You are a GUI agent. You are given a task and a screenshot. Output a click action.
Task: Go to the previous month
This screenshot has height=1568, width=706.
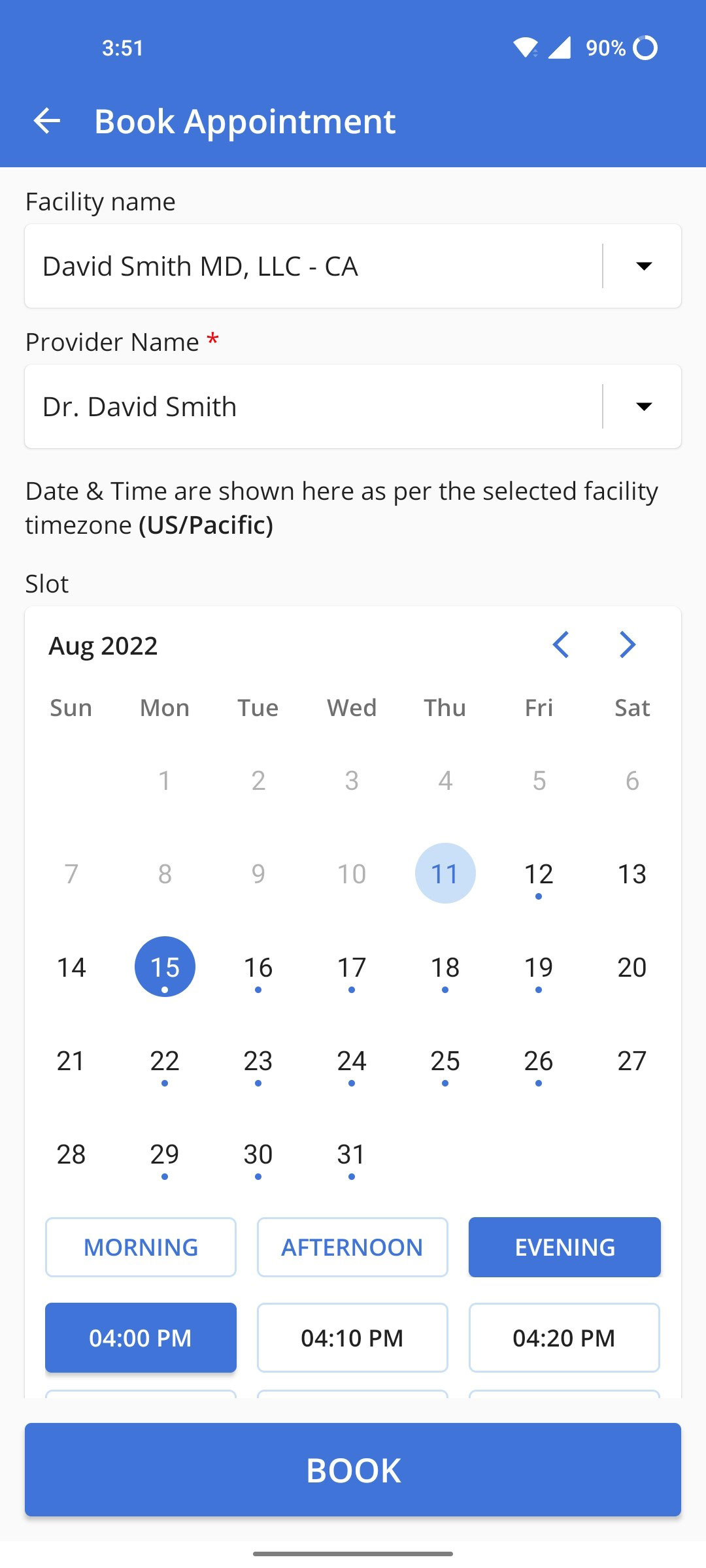pyautogui.click(x=561, y=645)
